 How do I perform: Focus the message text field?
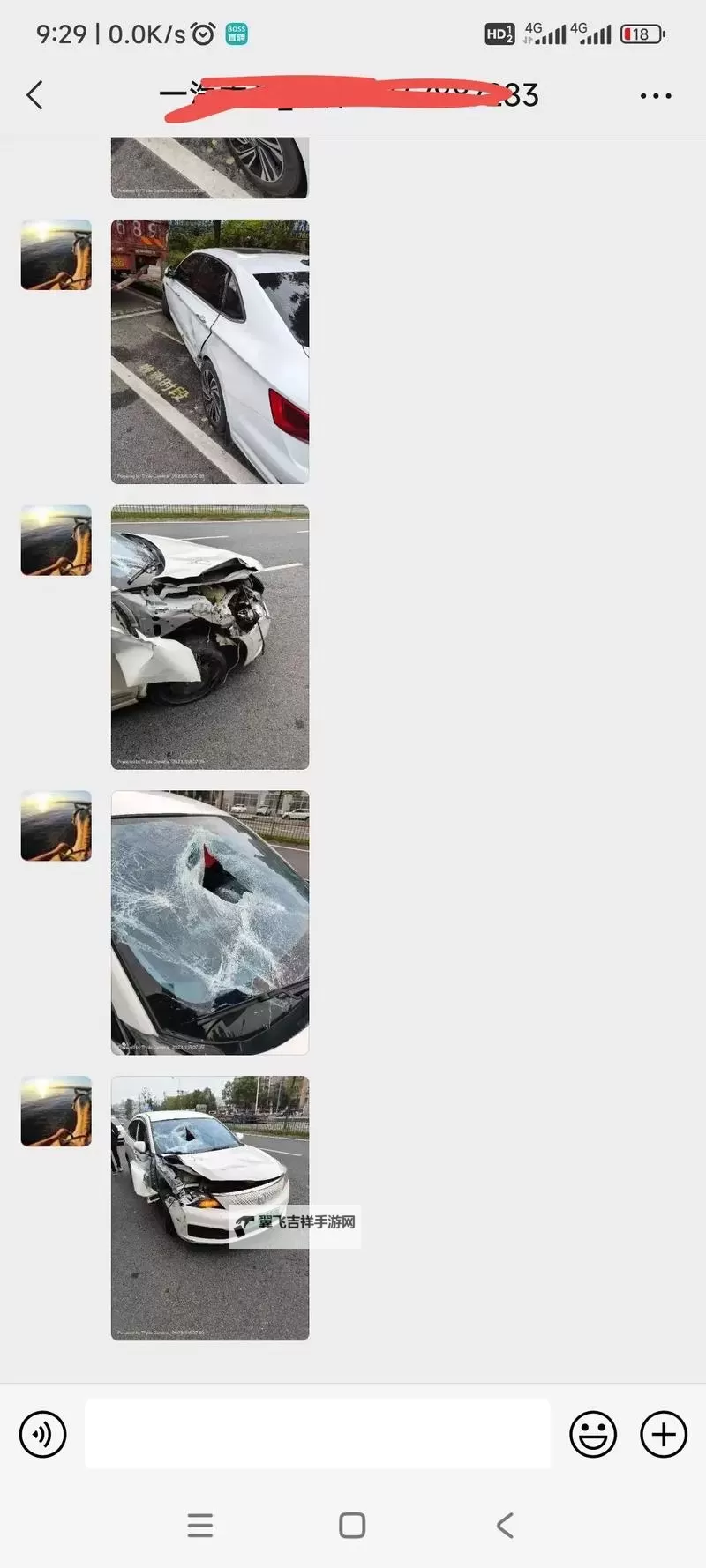tap(318, 1434)
